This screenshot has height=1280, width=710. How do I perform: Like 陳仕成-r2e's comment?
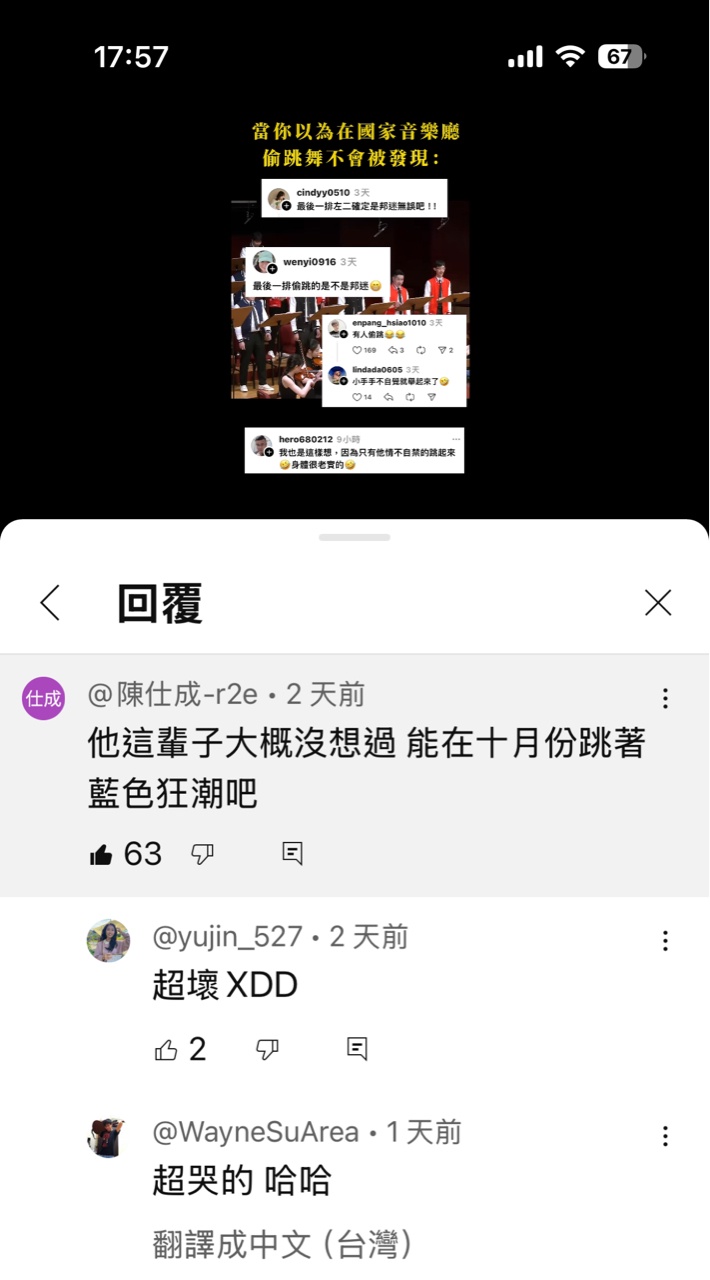click(x=101, y=854)
